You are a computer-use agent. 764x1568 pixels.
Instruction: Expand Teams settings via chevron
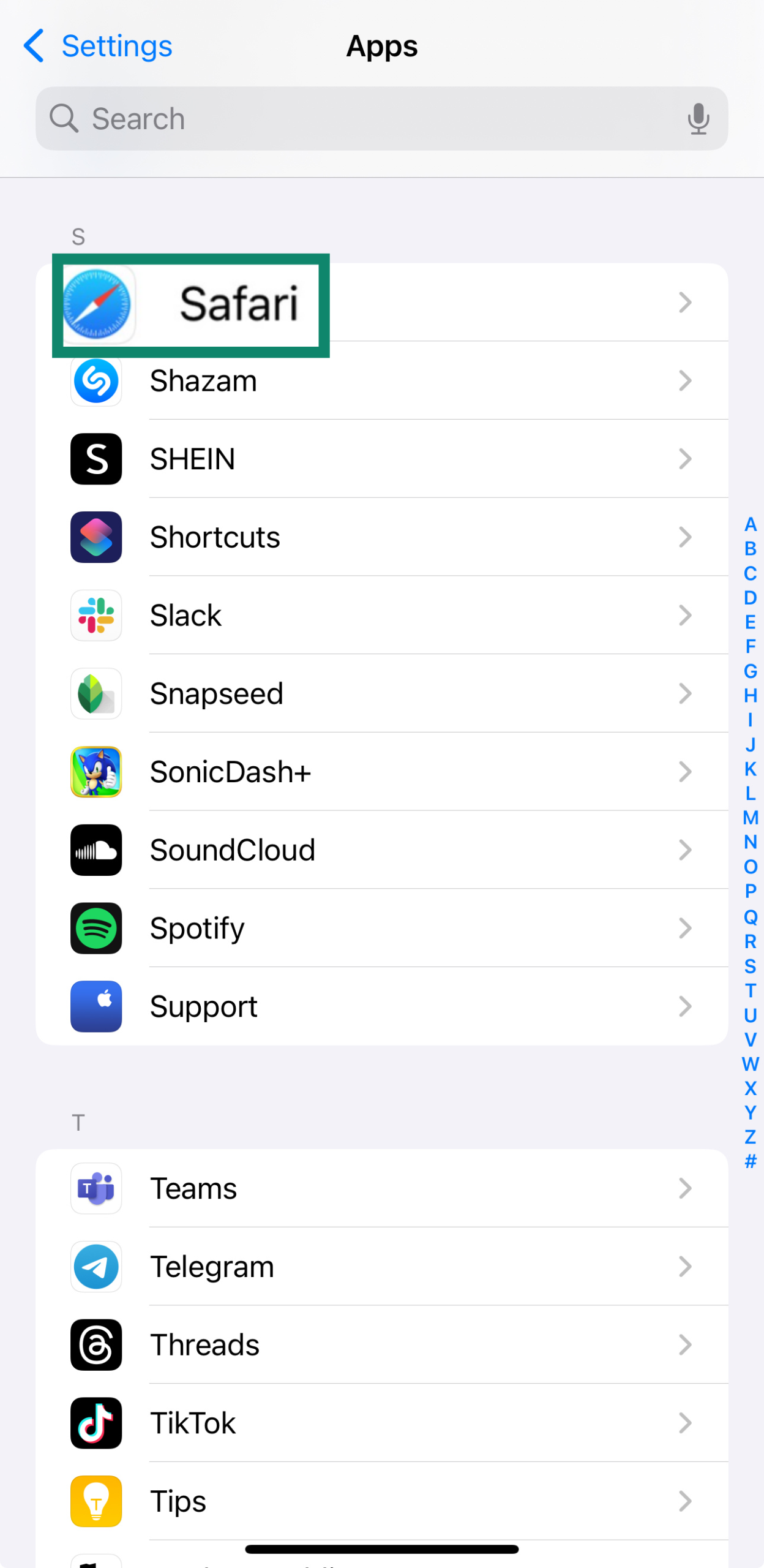[x=685, y=1188]
